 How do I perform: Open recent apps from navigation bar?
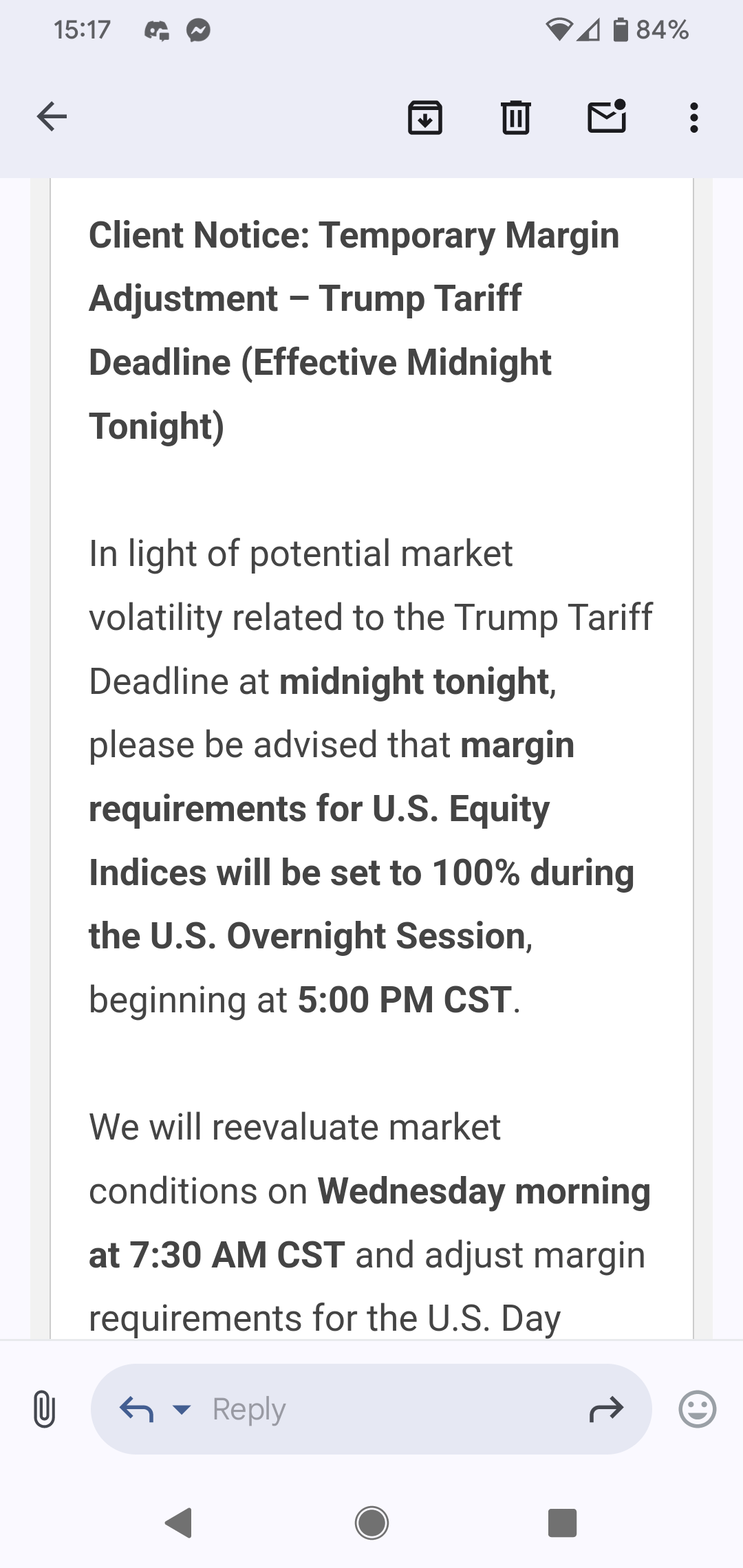tap(562, 1523)
